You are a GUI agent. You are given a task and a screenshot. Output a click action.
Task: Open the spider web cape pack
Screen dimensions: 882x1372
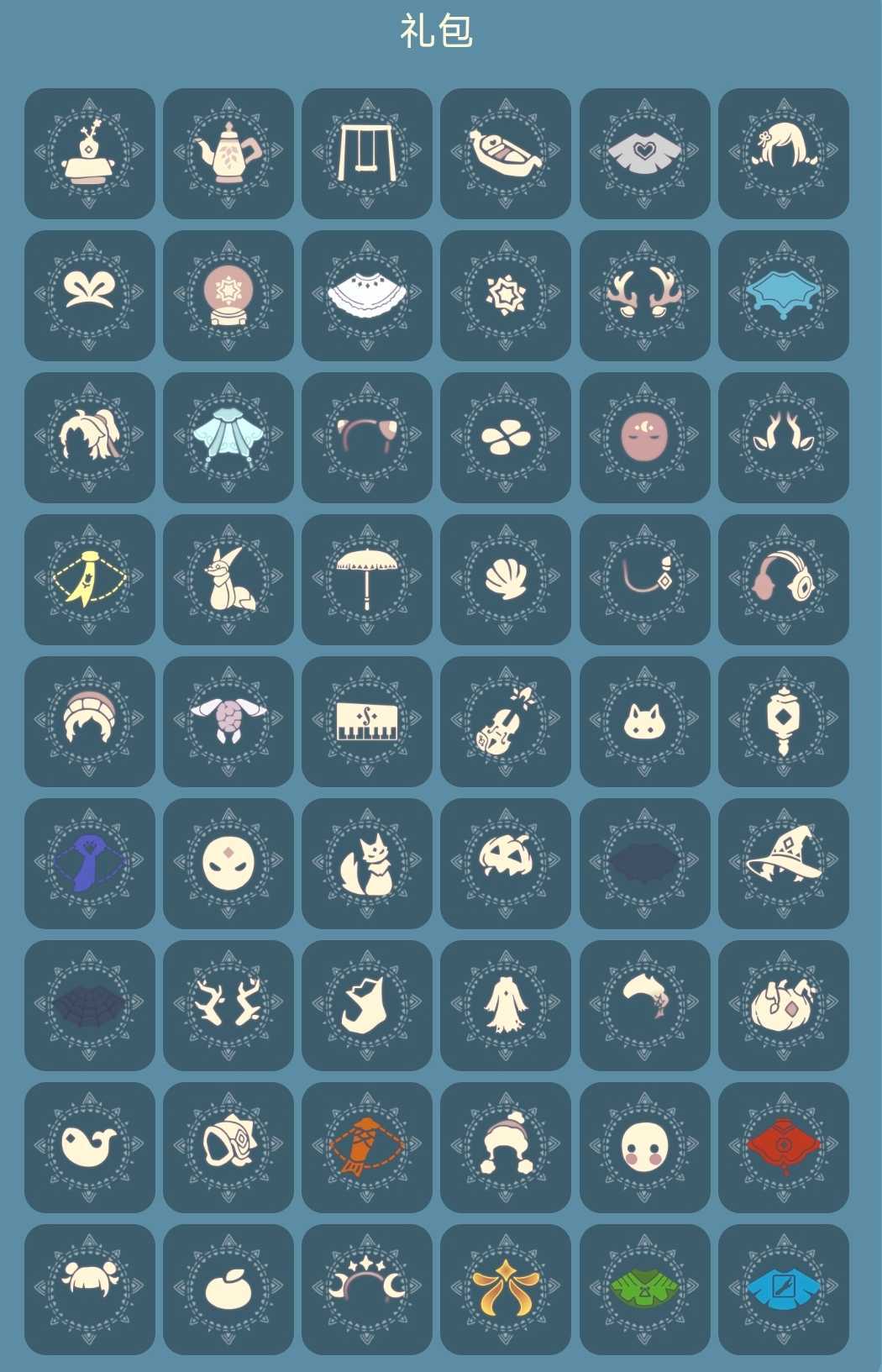pos(90,1006)
